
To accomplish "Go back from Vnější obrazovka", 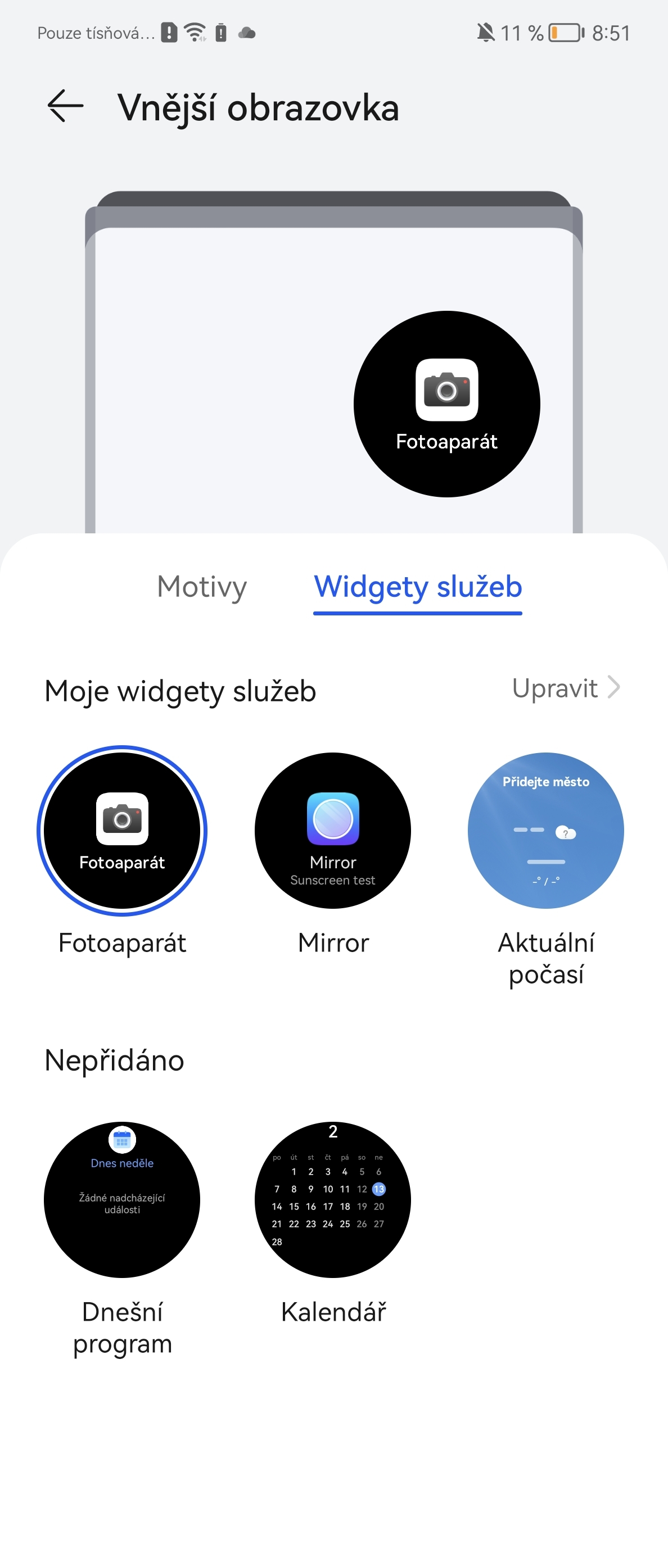I will [66, 107].
